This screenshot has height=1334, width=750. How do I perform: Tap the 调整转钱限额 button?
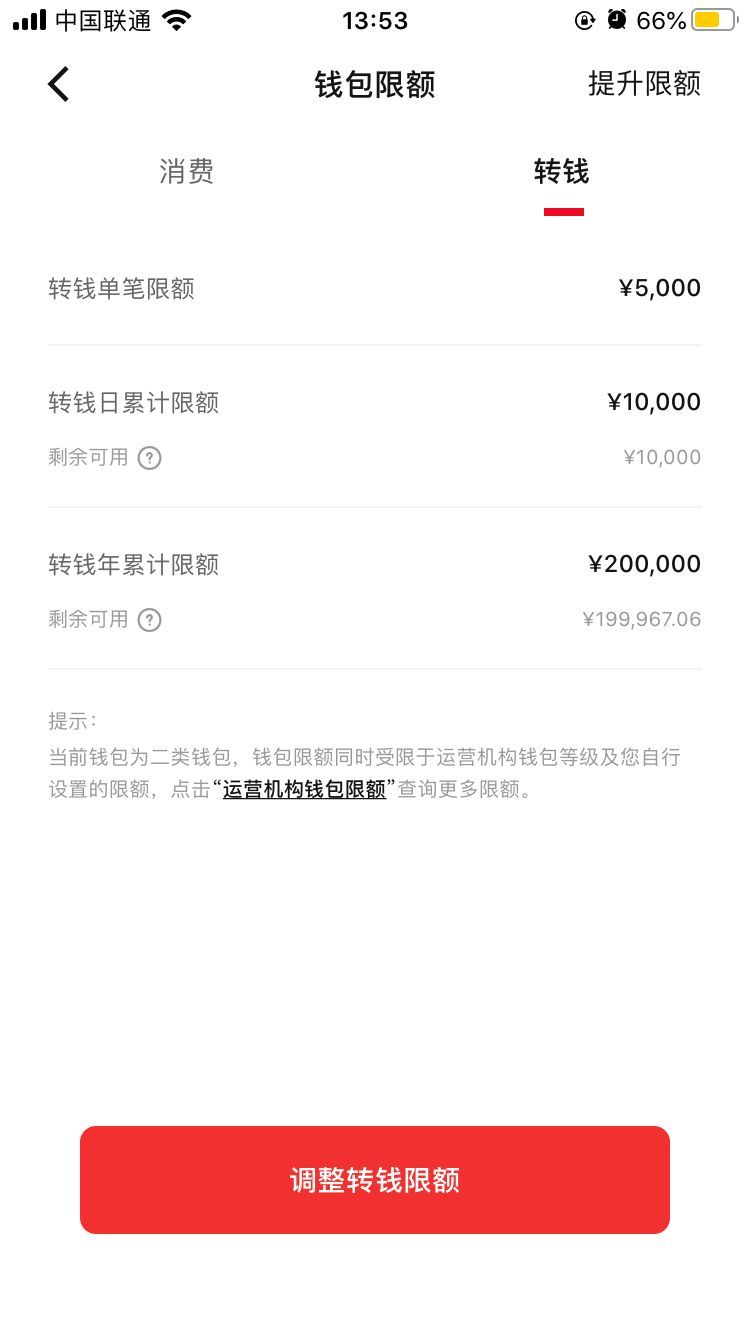[375, 1180]
